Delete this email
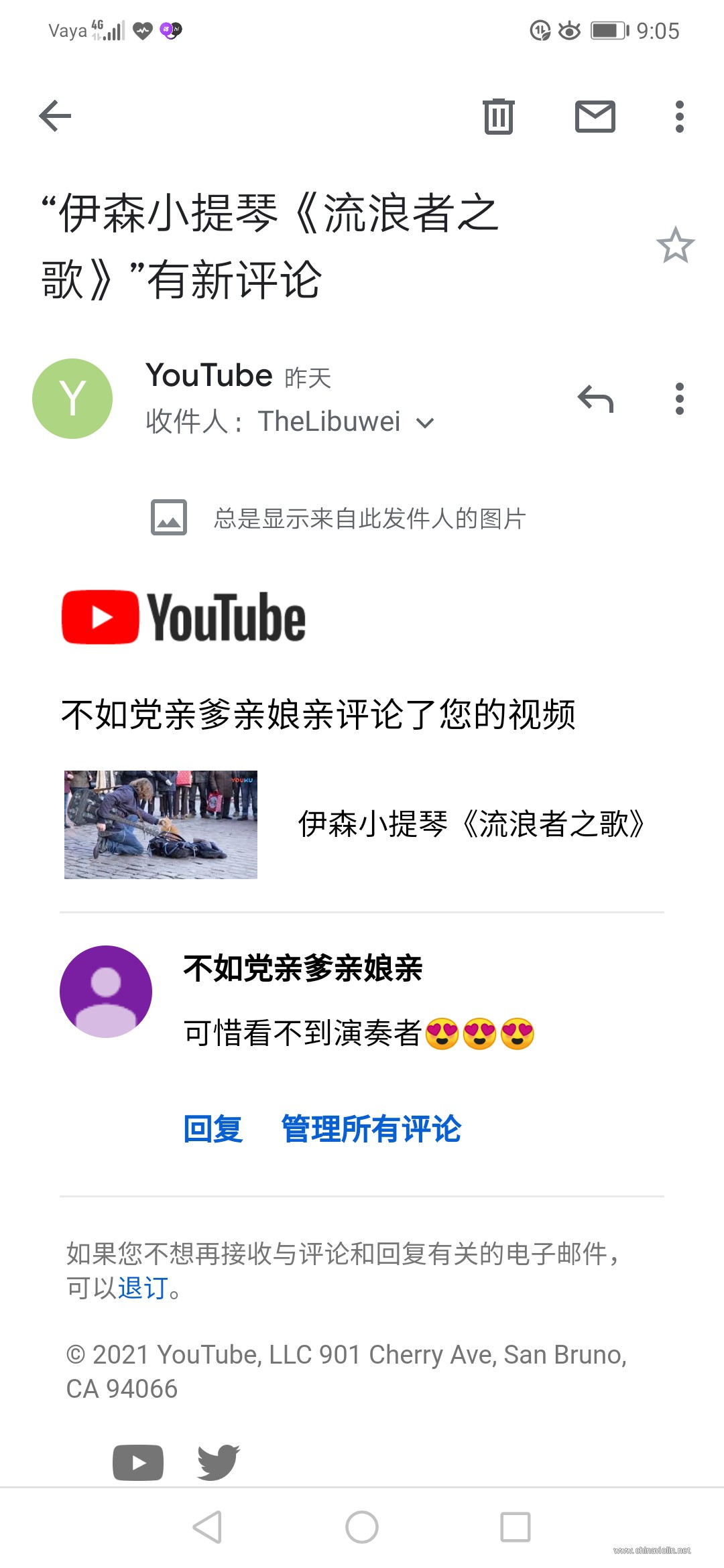 point(498,117)
